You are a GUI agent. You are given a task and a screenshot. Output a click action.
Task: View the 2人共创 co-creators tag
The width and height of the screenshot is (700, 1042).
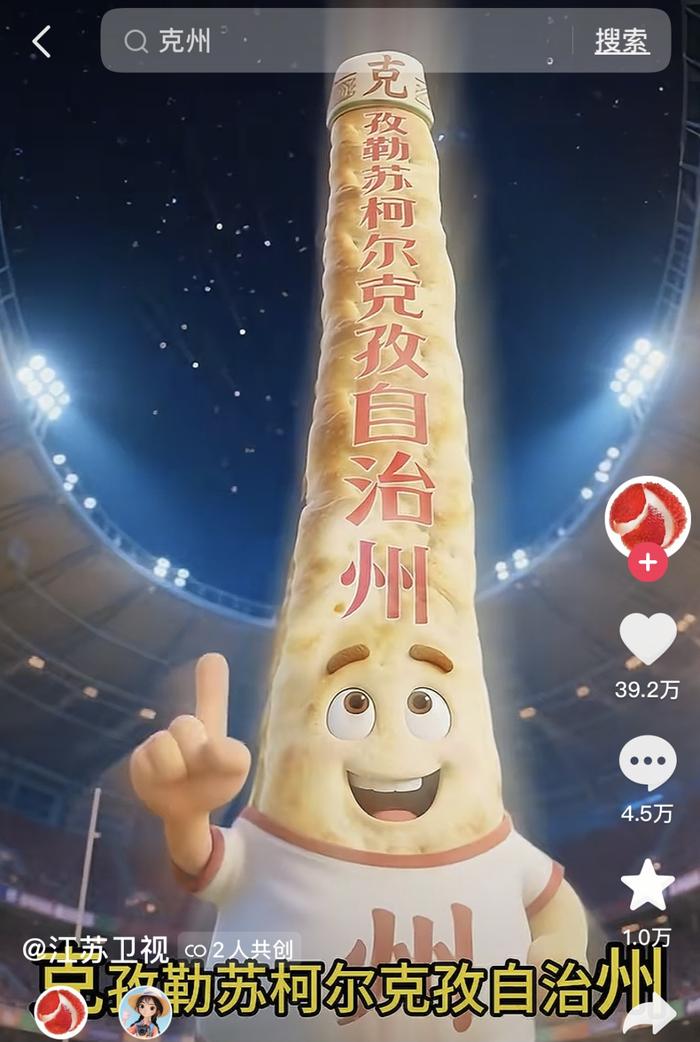click(239, 948)
